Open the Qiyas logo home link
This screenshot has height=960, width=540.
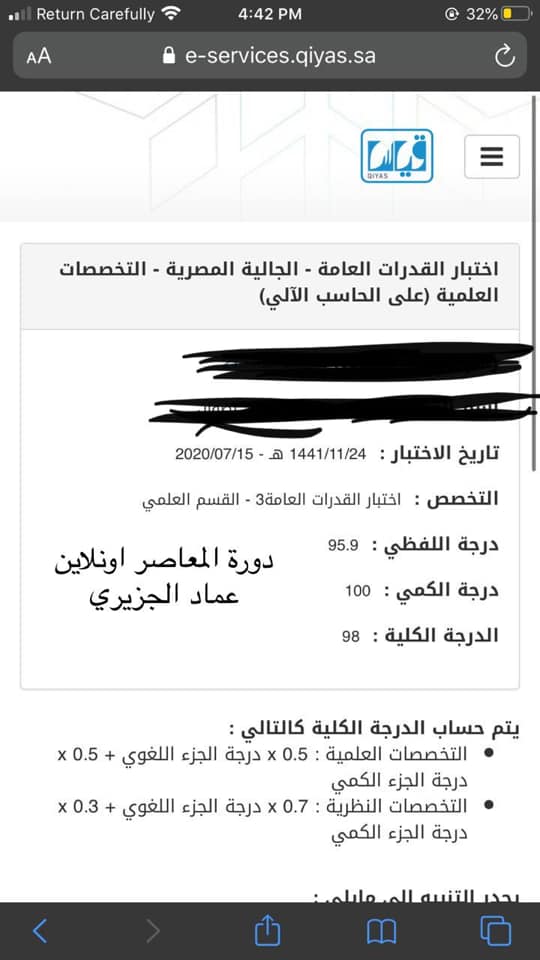click(x=397, y=156)
